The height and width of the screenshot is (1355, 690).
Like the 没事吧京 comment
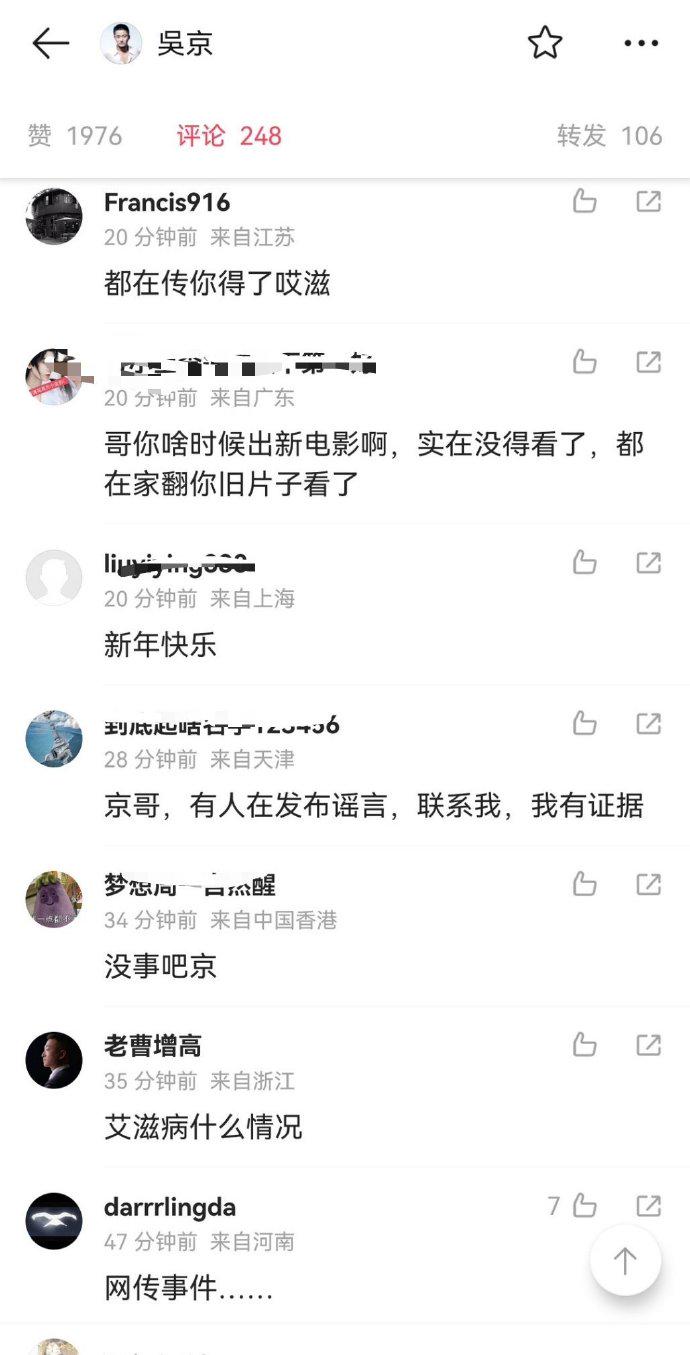click(x=585, y=885)
